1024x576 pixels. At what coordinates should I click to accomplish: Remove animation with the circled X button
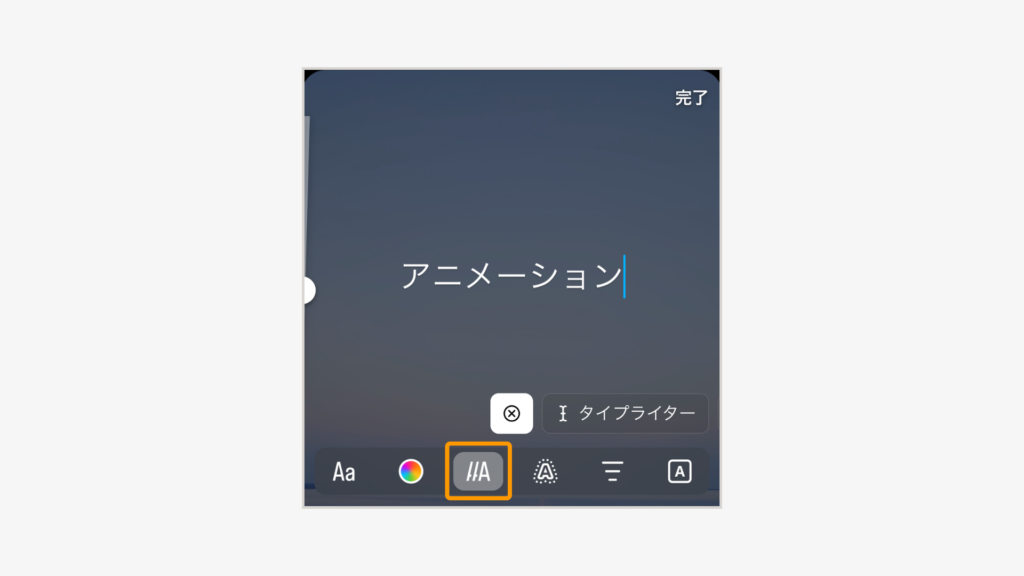(511, 413)
